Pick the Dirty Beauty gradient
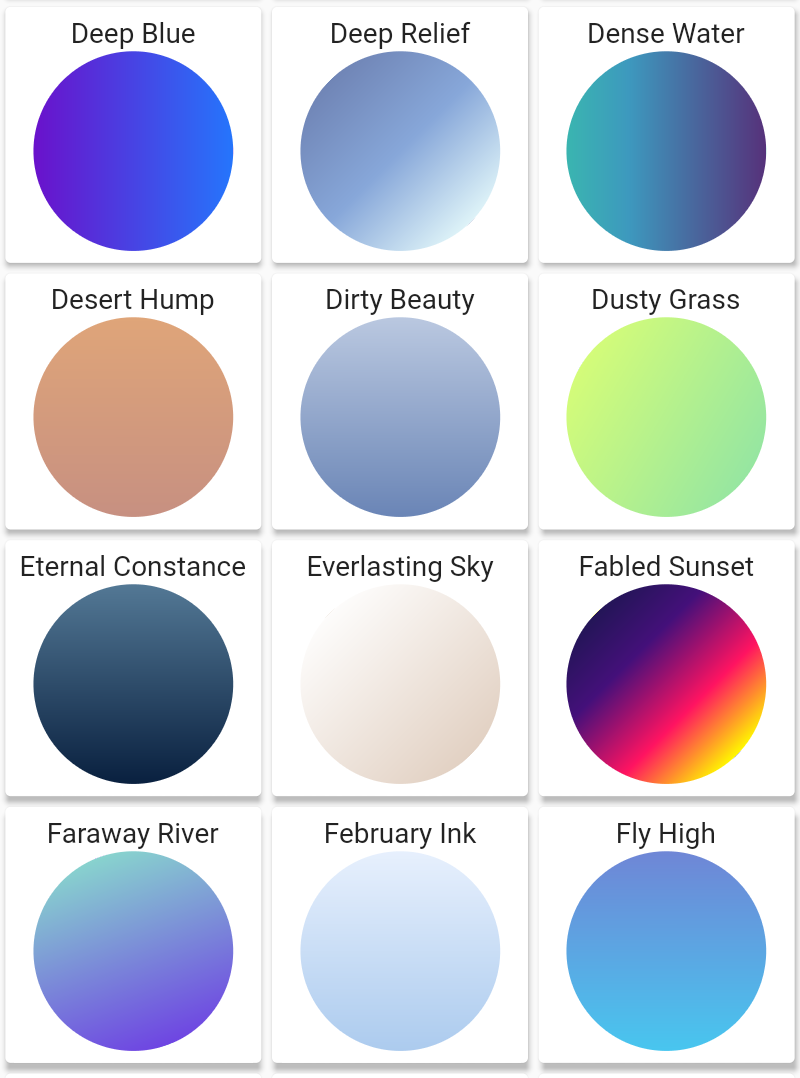The height and width of the screenshot is (1078, 800). click(400, 417)
